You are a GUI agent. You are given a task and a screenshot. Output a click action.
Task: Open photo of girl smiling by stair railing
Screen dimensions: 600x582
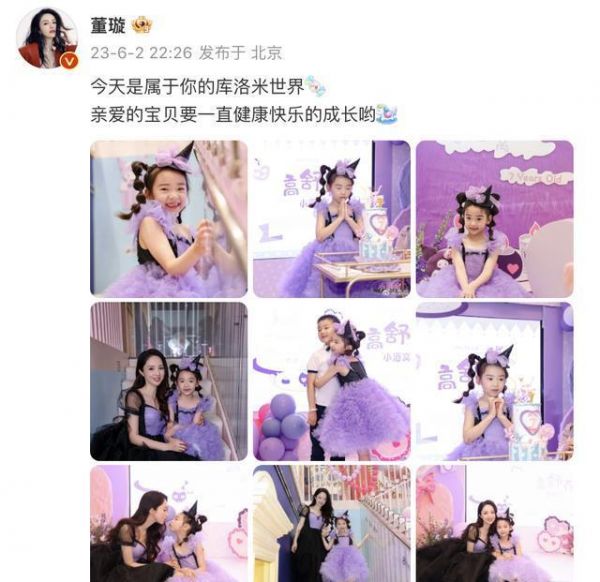click(x=168, y=218)
